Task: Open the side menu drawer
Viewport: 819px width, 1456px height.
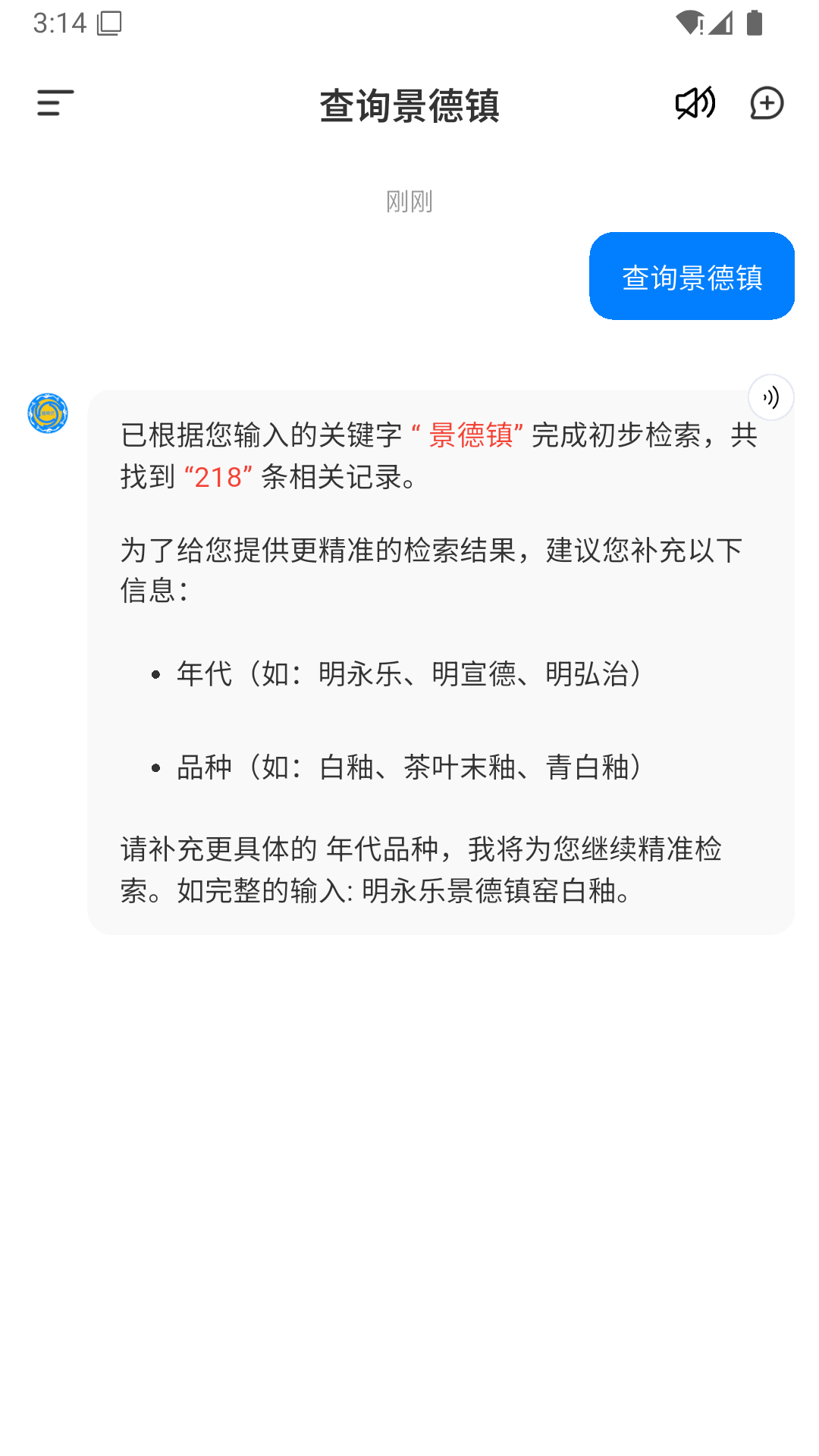Action: (x=55, y=103)
